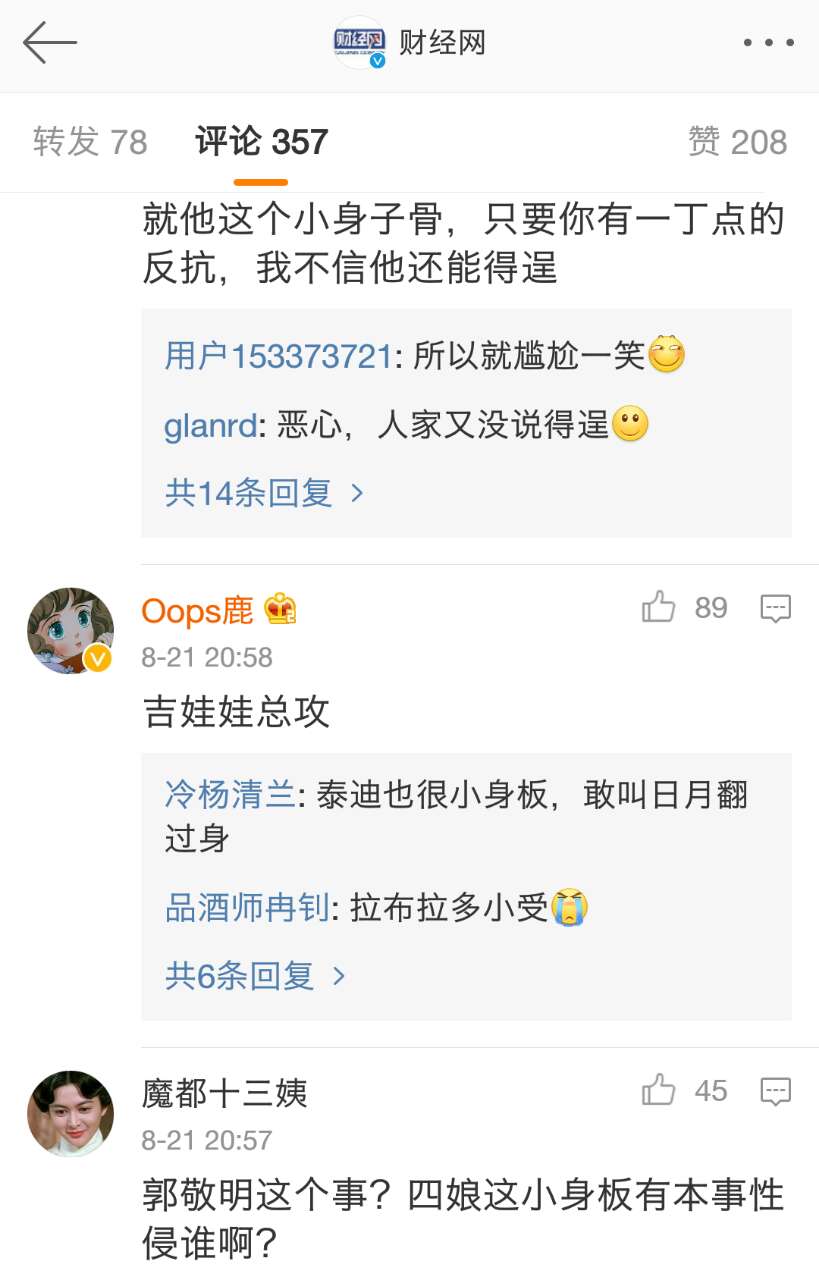
Task: Expand 共6条回复 replies
Action: [255, 976]
